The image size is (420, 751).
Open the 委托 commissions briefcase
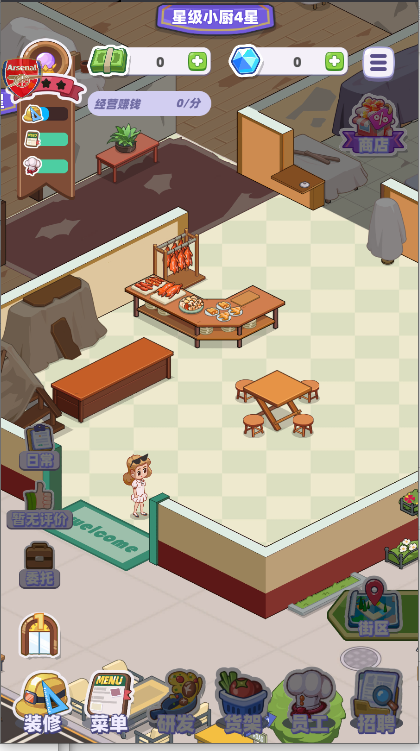point(40,565)
